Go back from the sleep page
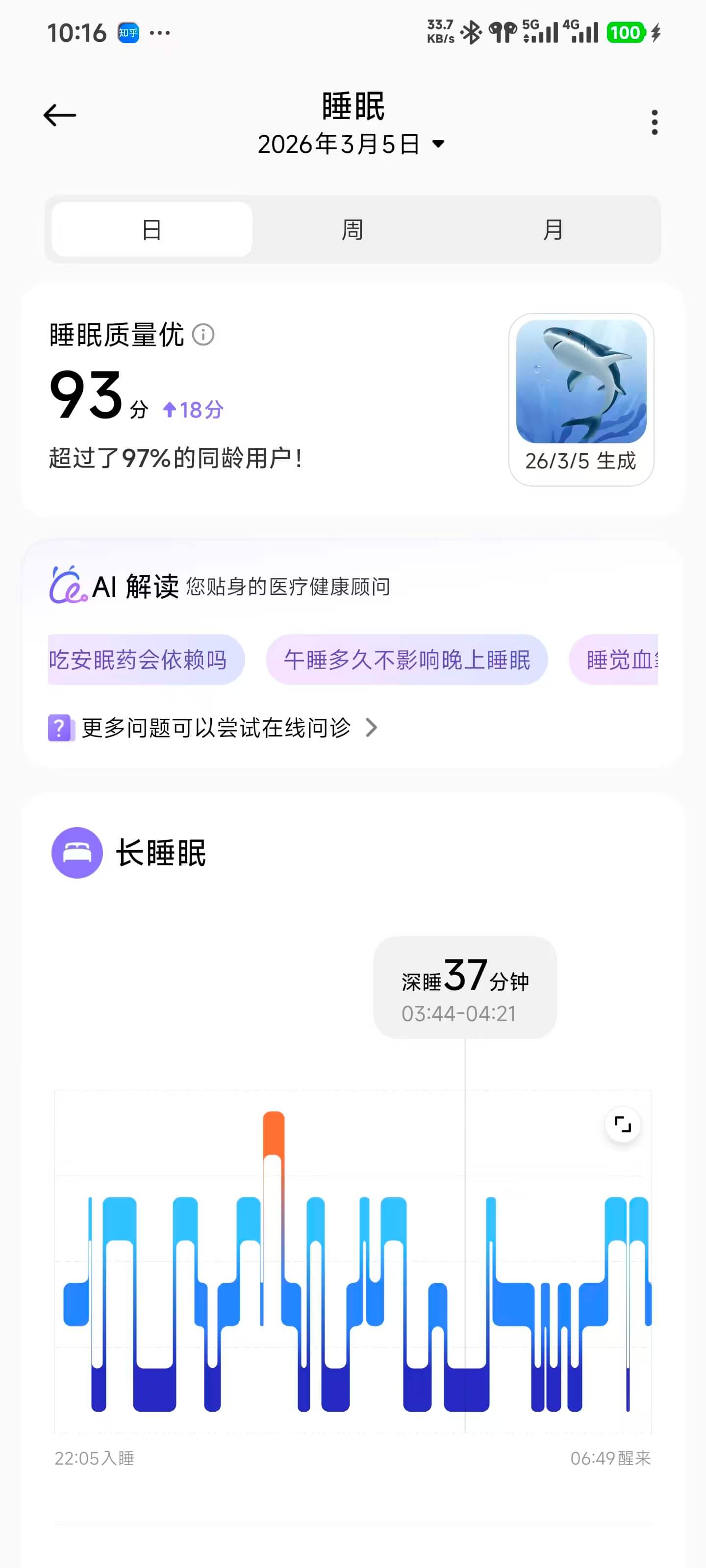 (60, 115)
